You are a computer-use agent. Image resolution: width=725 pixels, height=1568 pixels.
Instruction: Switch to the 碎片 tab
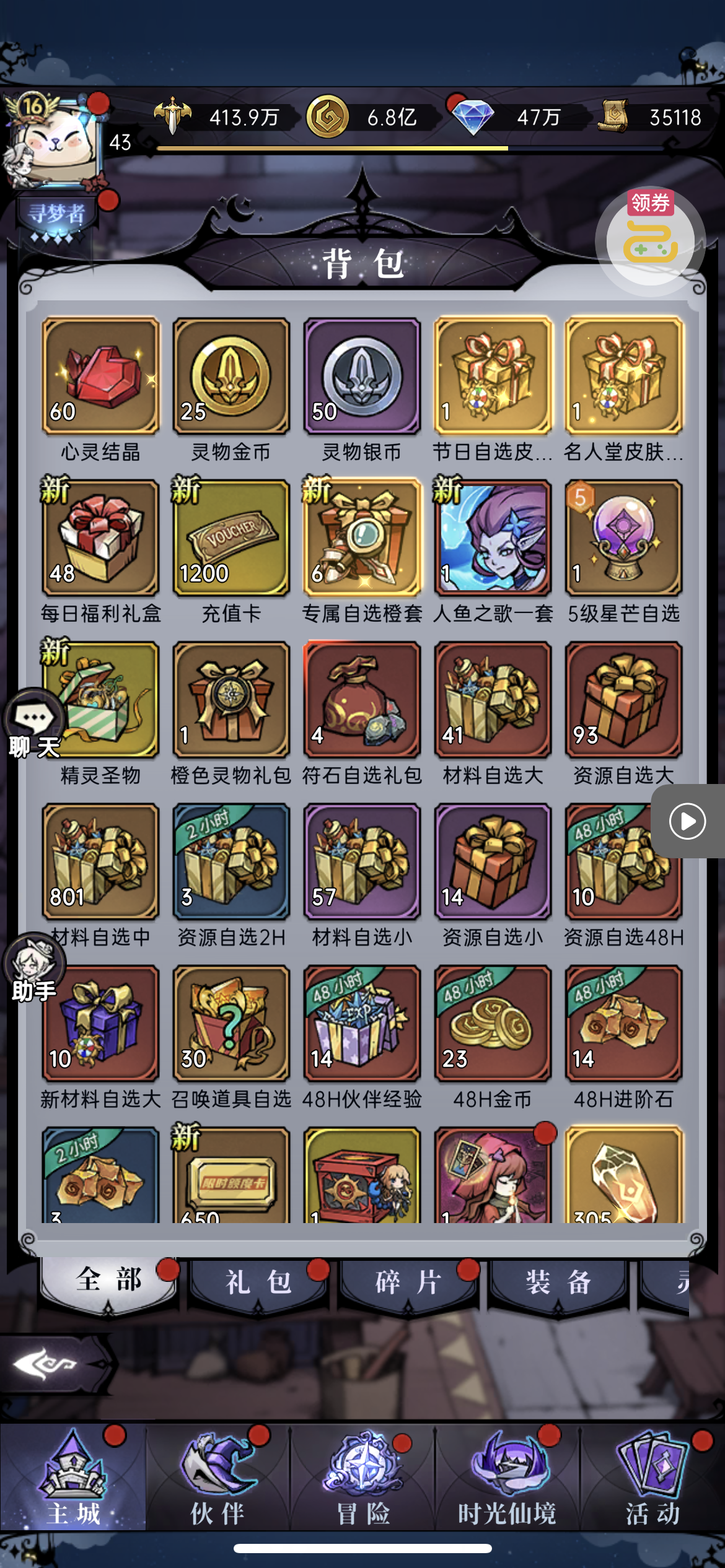click(x=408, y=1282)
